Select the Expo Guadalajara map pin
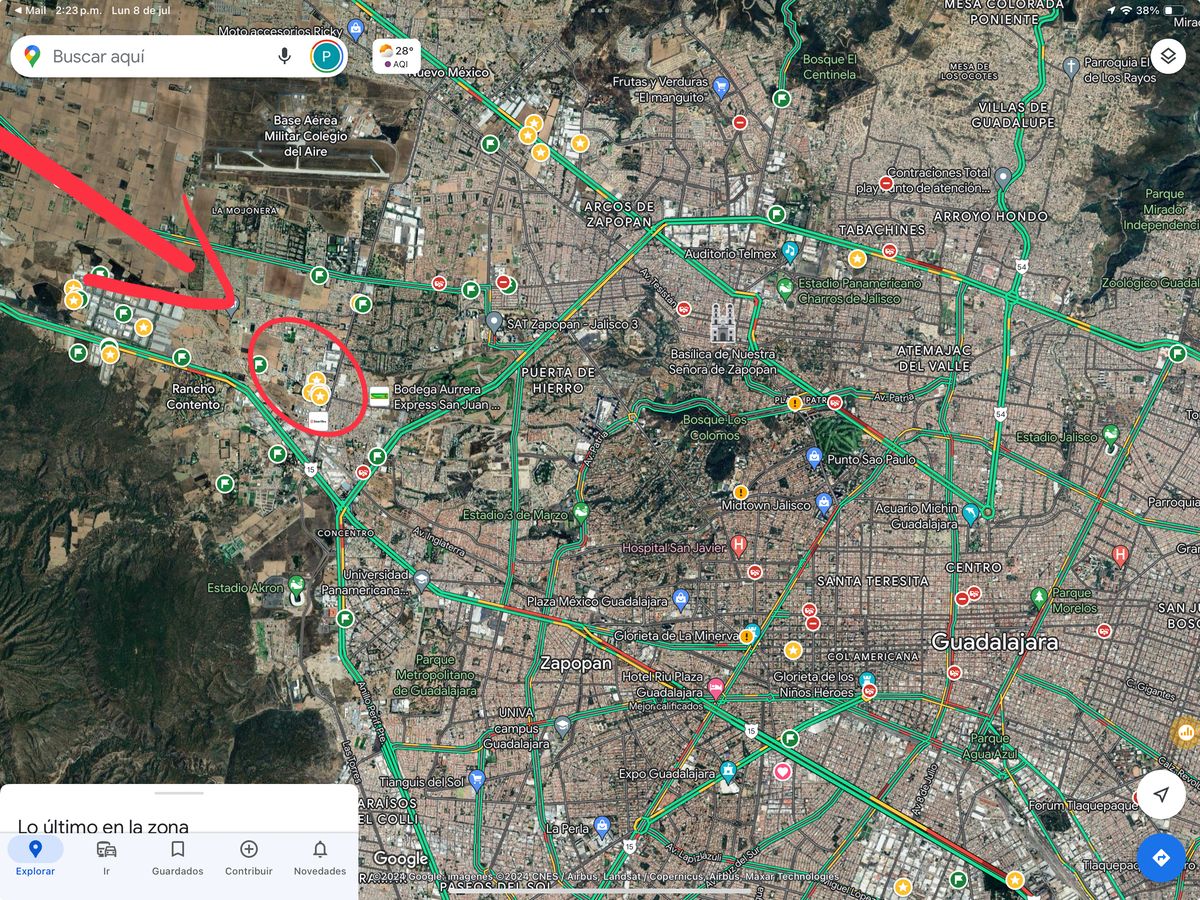1200x900 pixels. [727, 772]
